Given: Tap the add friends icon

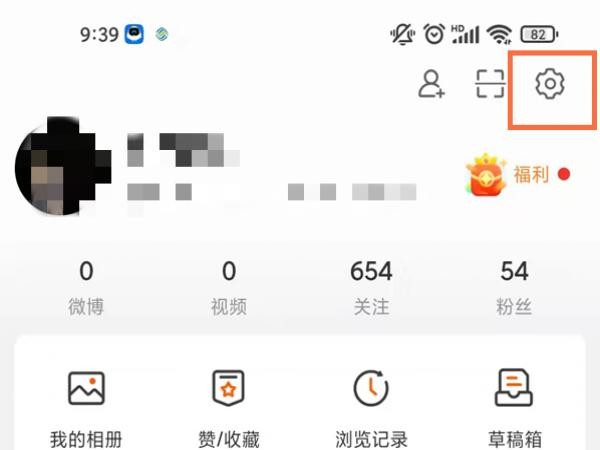Looking at the screenshot, I should [x=431, y=85].
